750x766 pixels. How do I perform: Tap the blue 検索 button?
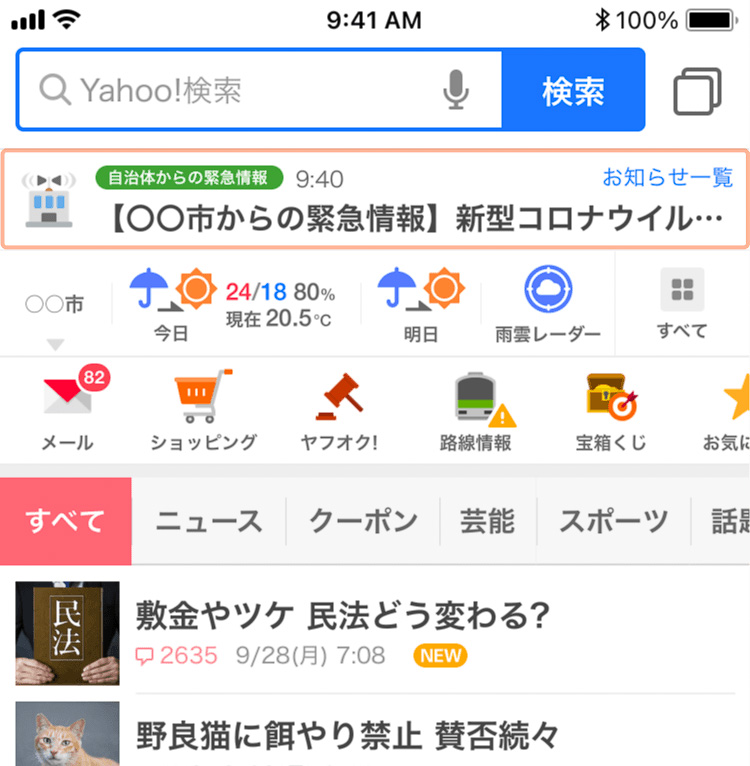tap(573, 91)
